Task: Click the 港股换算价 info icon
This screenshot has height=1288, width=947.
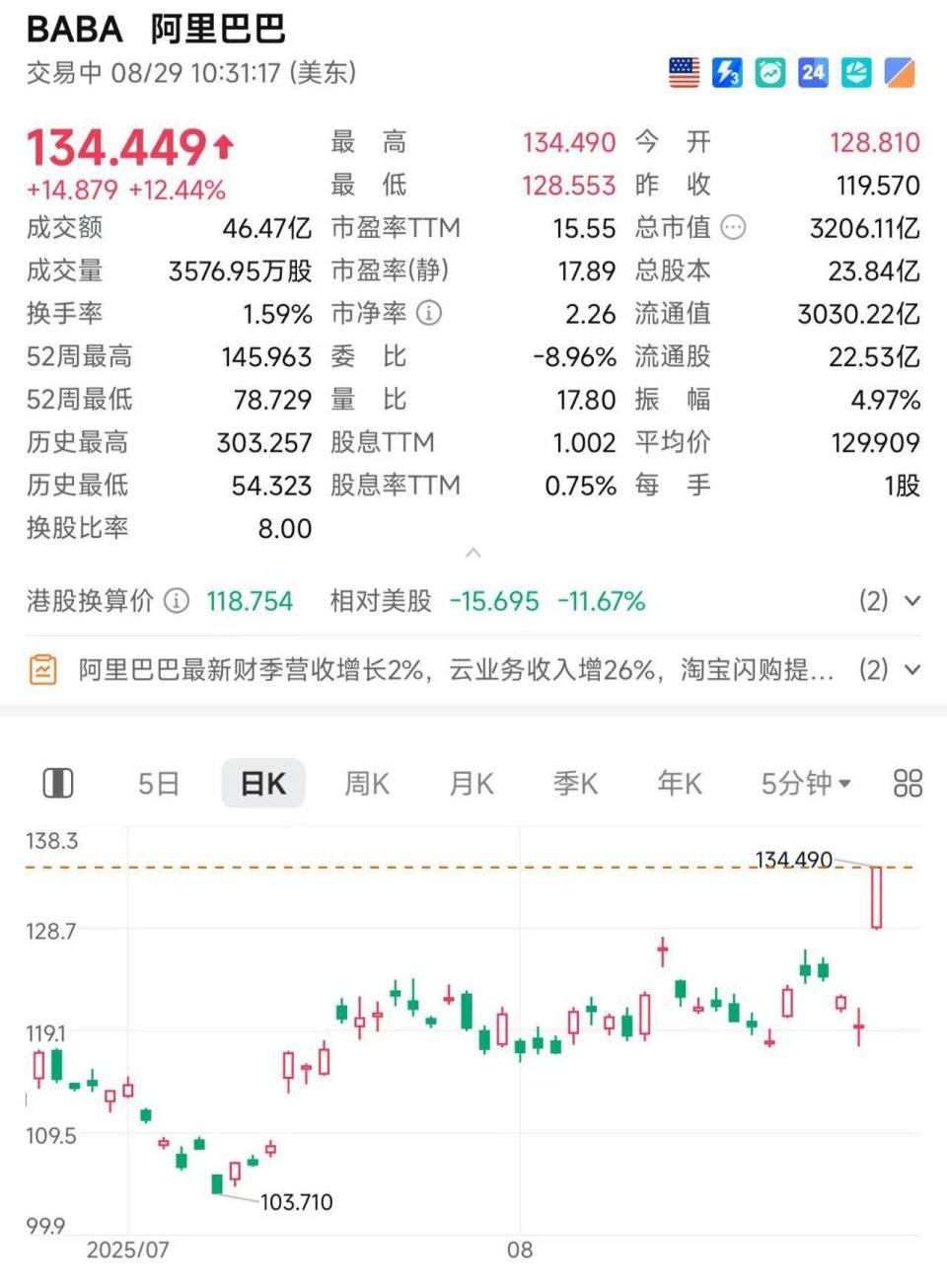Action: click(x=176, y=600)
